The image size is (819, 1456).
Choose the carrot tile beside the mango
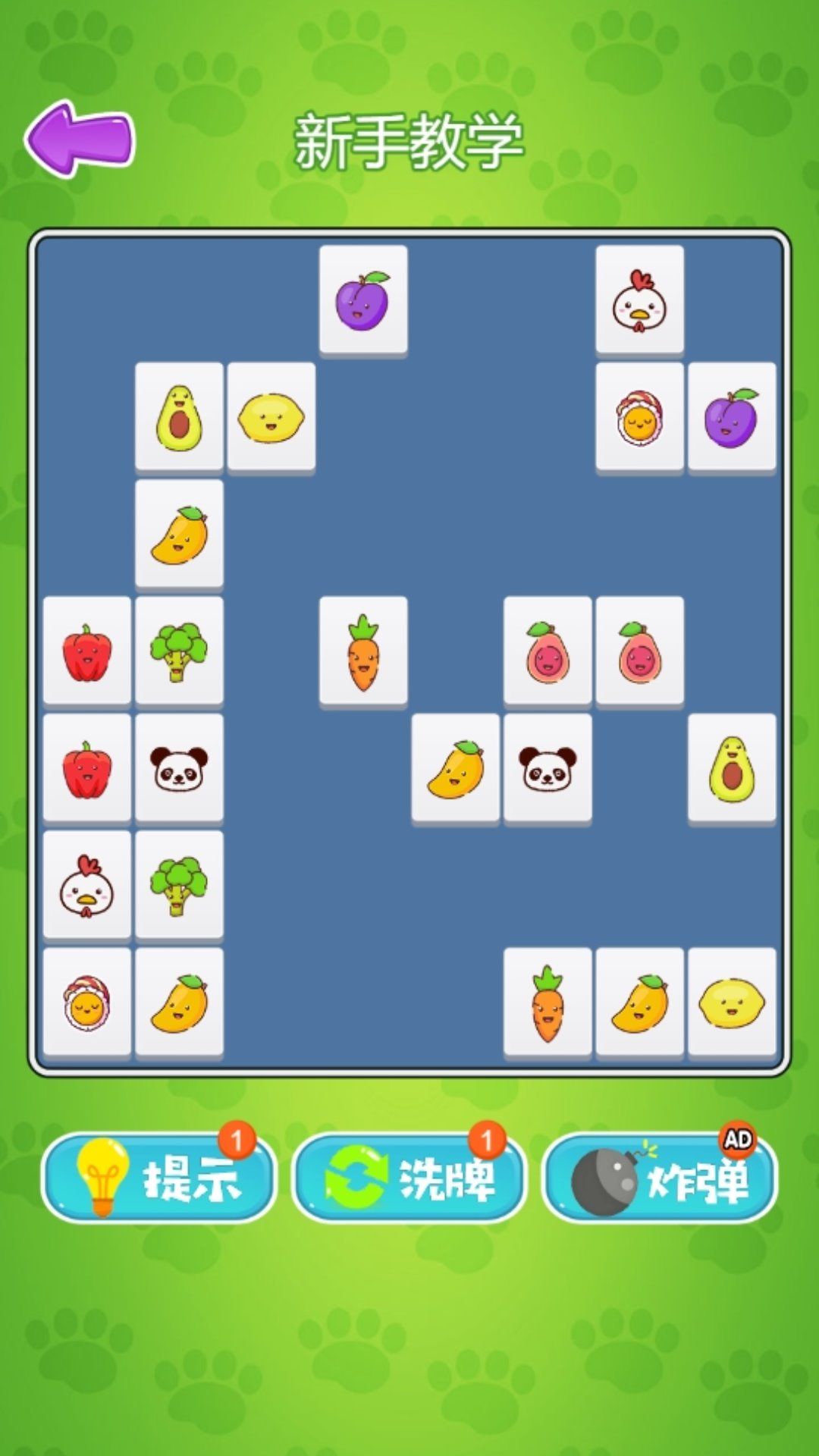pyautogui.click(x=548, y=1002)
